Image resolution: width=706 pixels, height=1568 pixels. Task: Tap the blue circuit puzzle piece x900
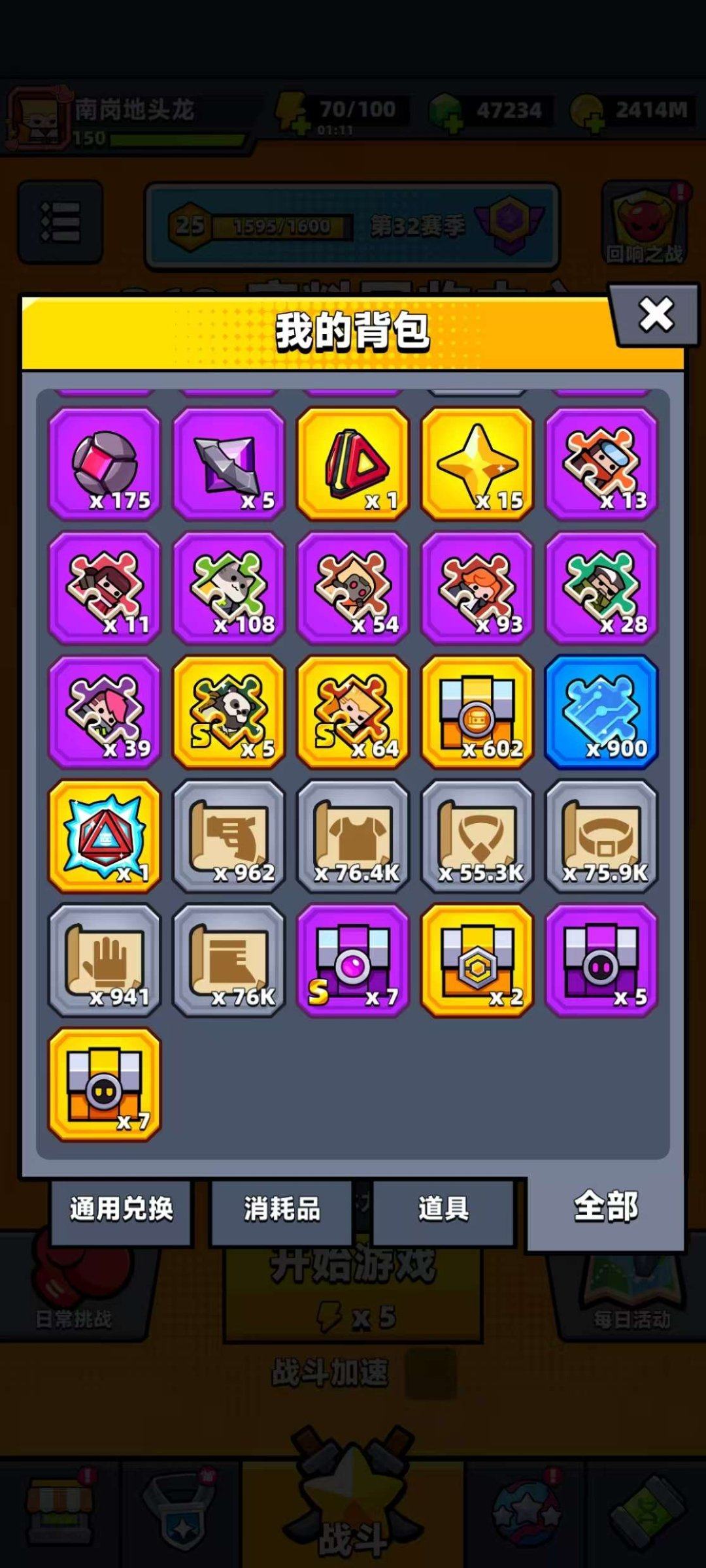coord(601,712)
